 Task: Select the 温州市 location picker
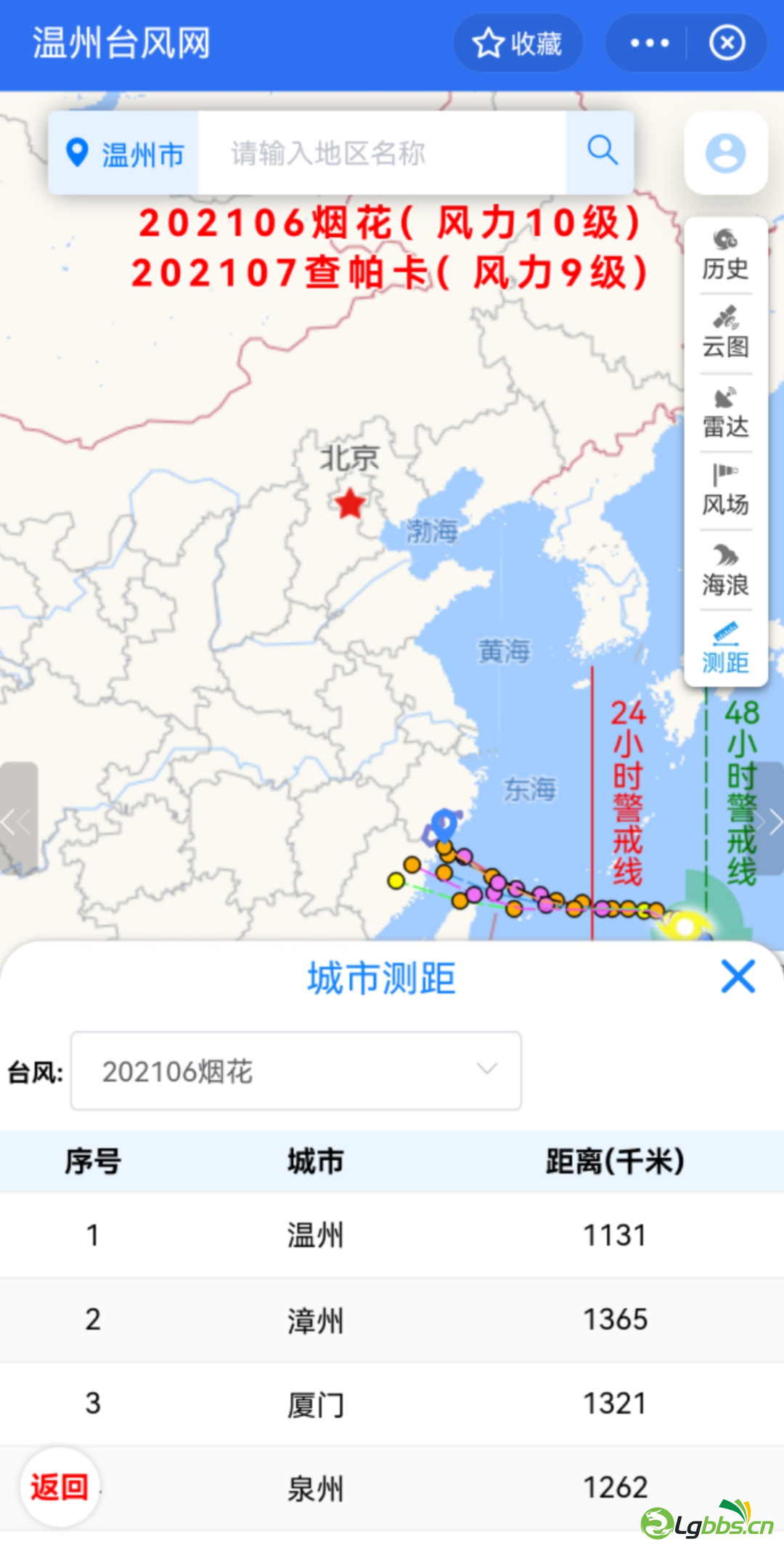(124, 153)
